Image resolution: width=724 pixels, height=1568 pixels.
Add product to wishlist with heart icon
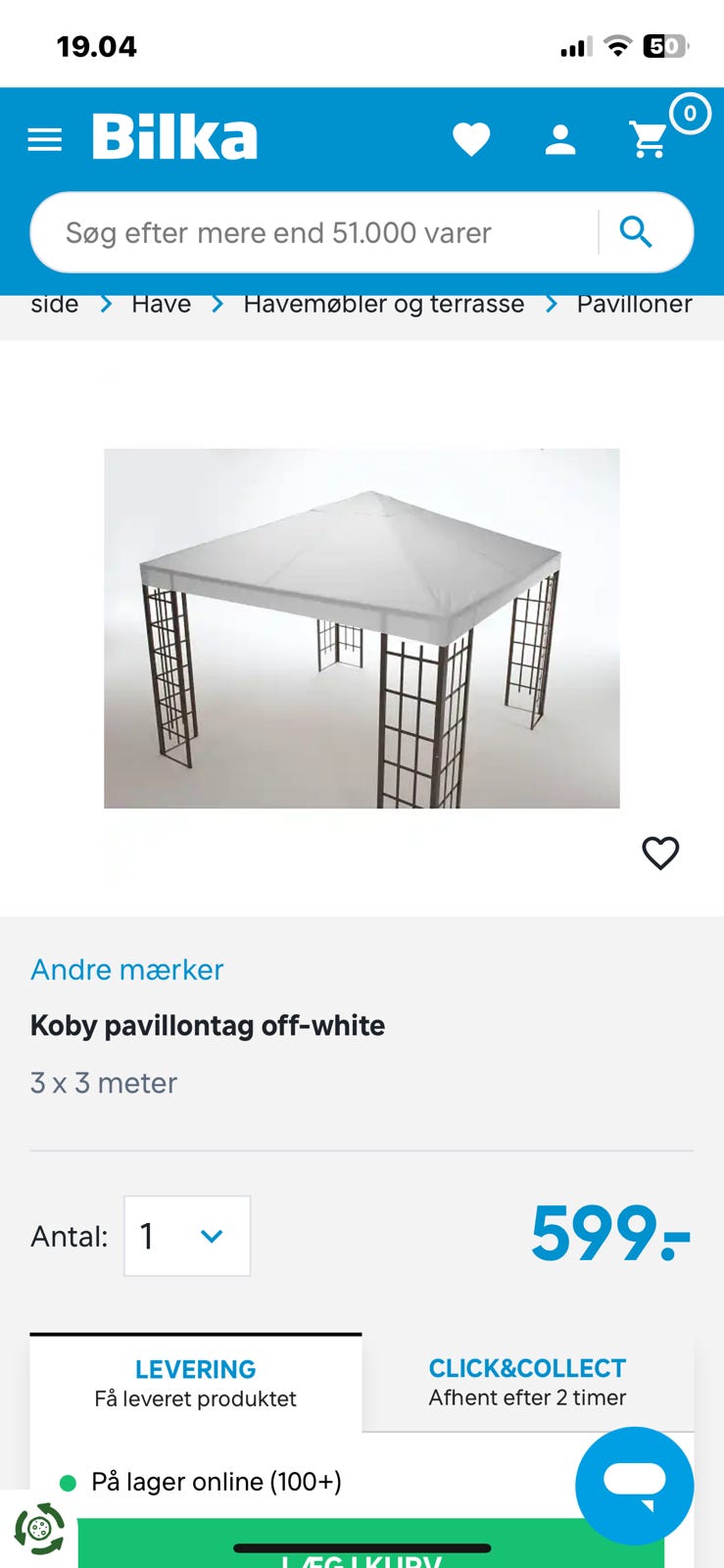point(661,854)
